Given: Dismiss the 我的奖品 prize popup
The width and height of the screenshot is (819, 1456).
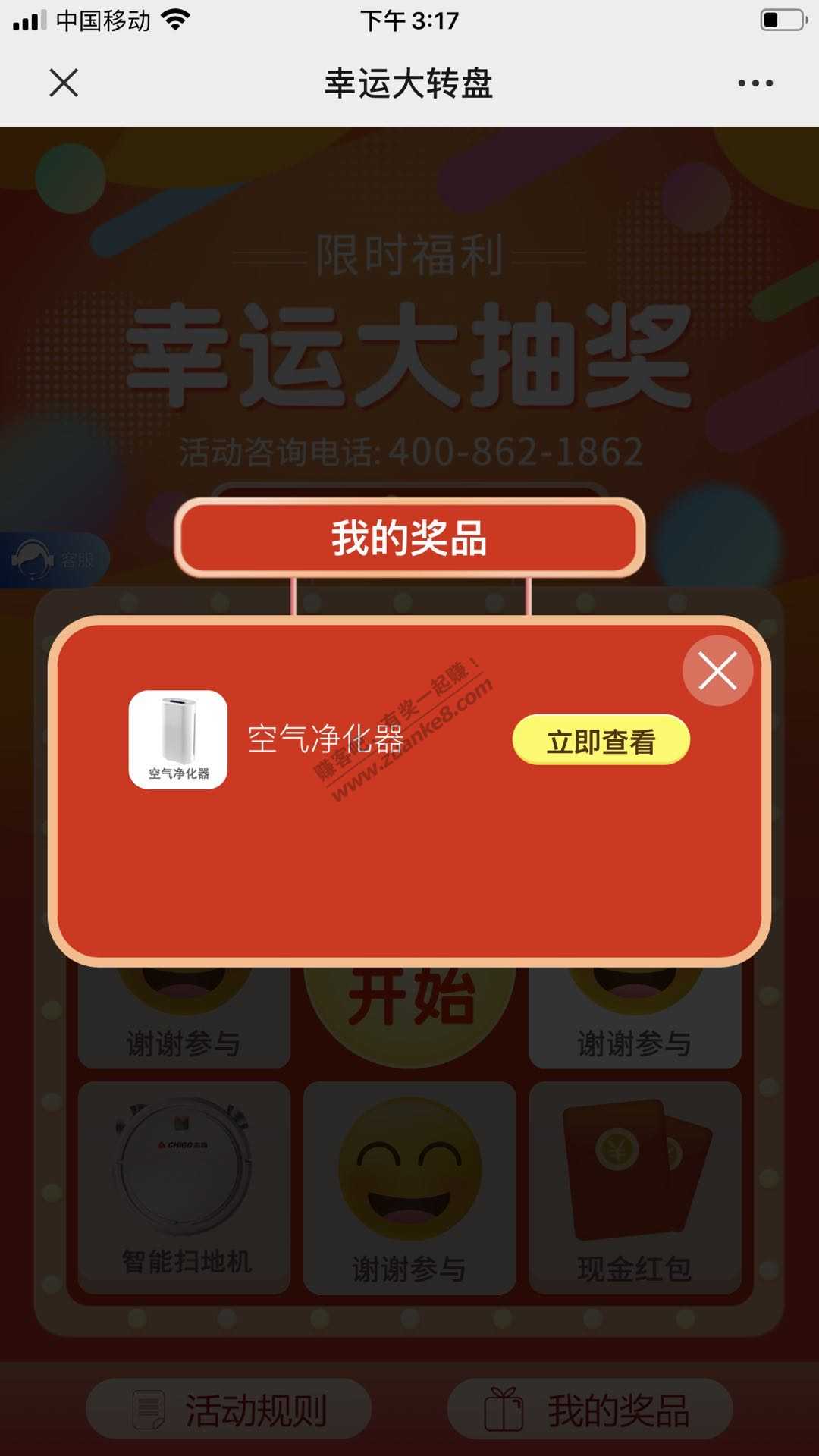Looking at the screenshot, I should [717, 671].
